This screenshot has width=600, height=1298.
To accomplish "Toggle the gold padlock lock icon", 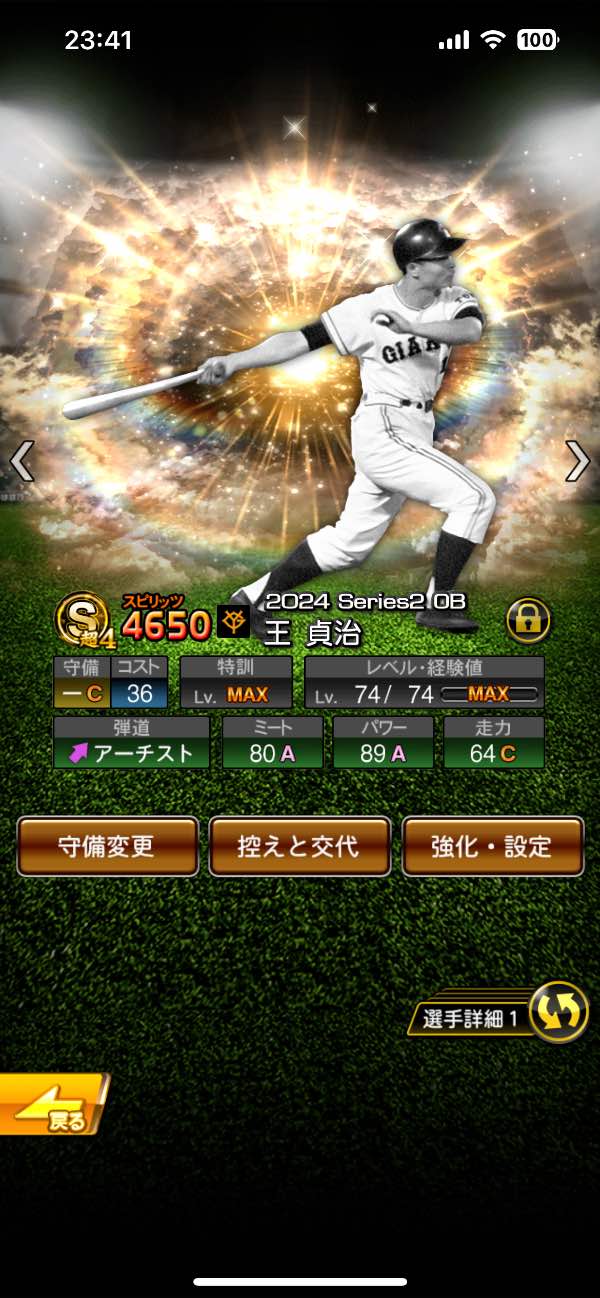I will [x=529, y=621].
